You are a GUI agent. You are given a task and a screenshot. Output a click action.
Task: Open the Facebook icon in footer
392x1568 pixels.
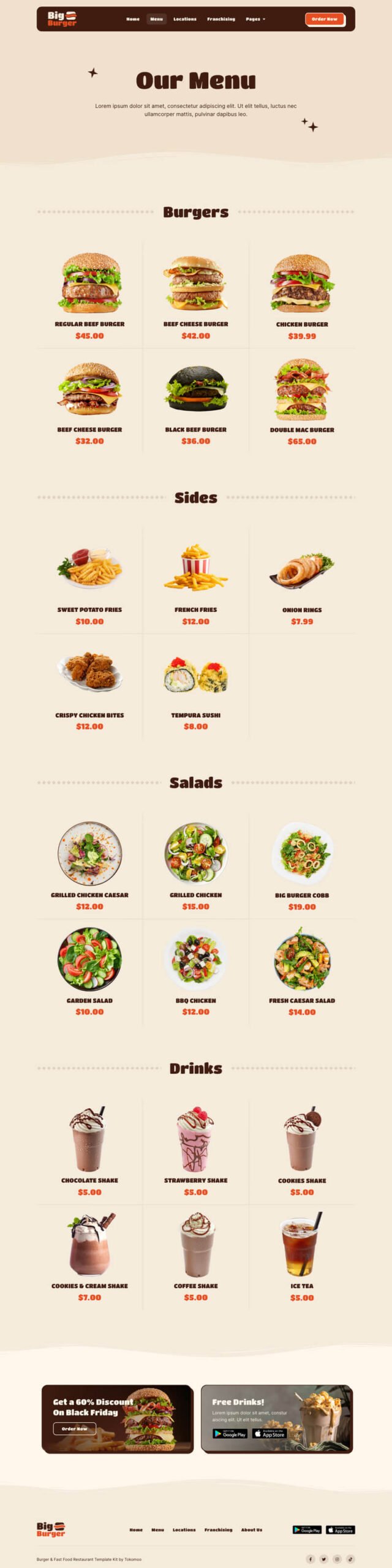click(311, 1559)
